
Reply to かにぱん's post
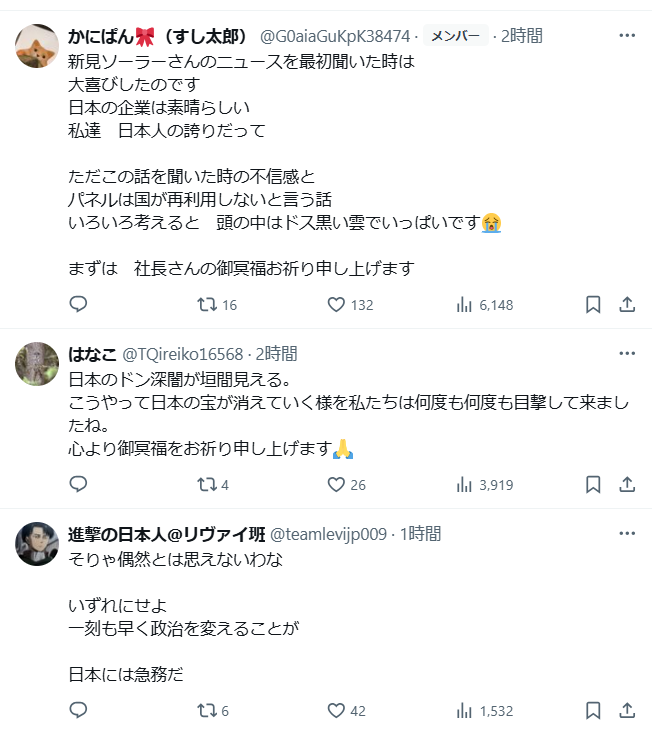click(x=79, y=304)
